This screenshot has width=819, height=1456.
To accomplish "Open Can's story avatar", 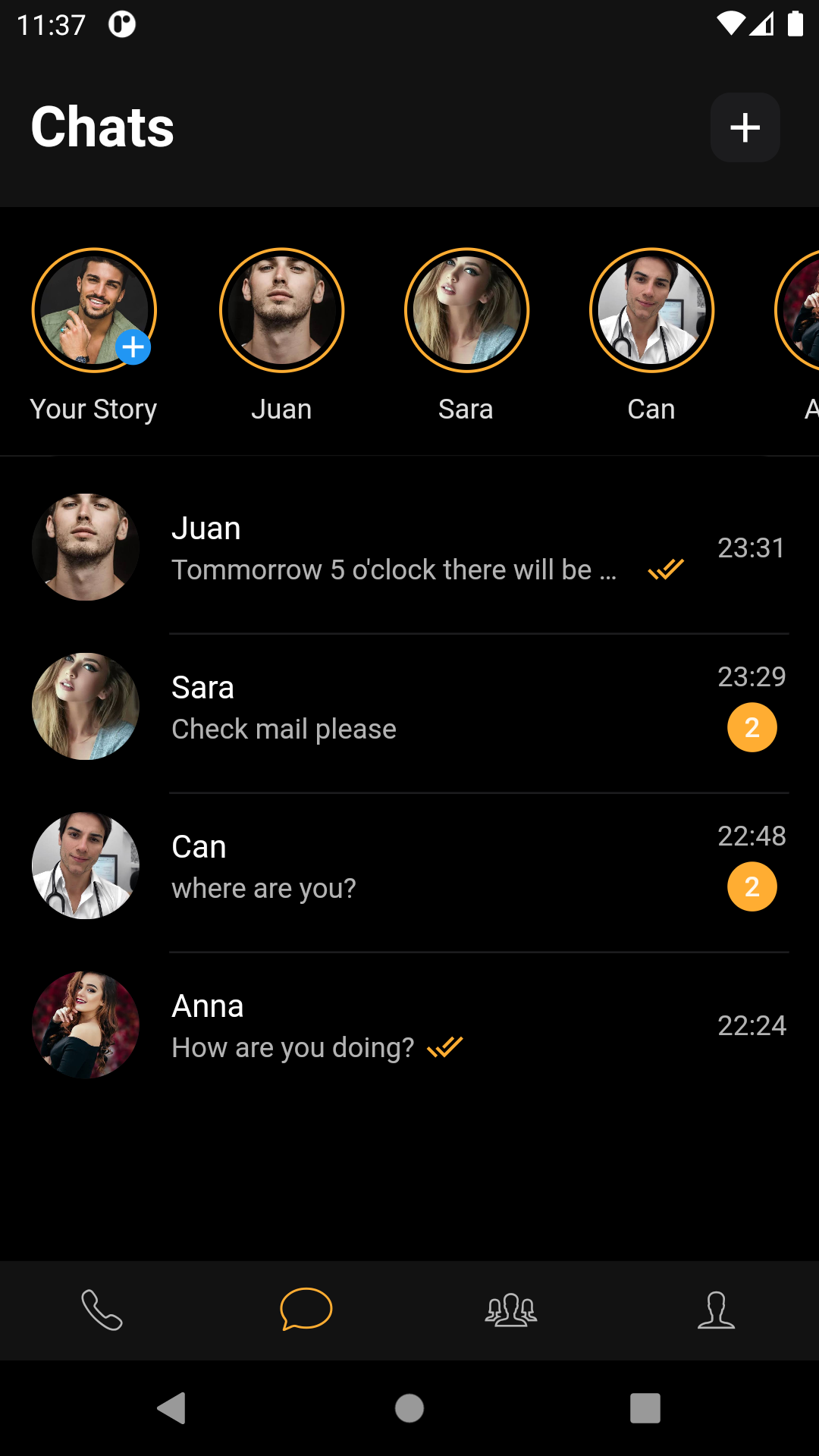I will [651, 309].
